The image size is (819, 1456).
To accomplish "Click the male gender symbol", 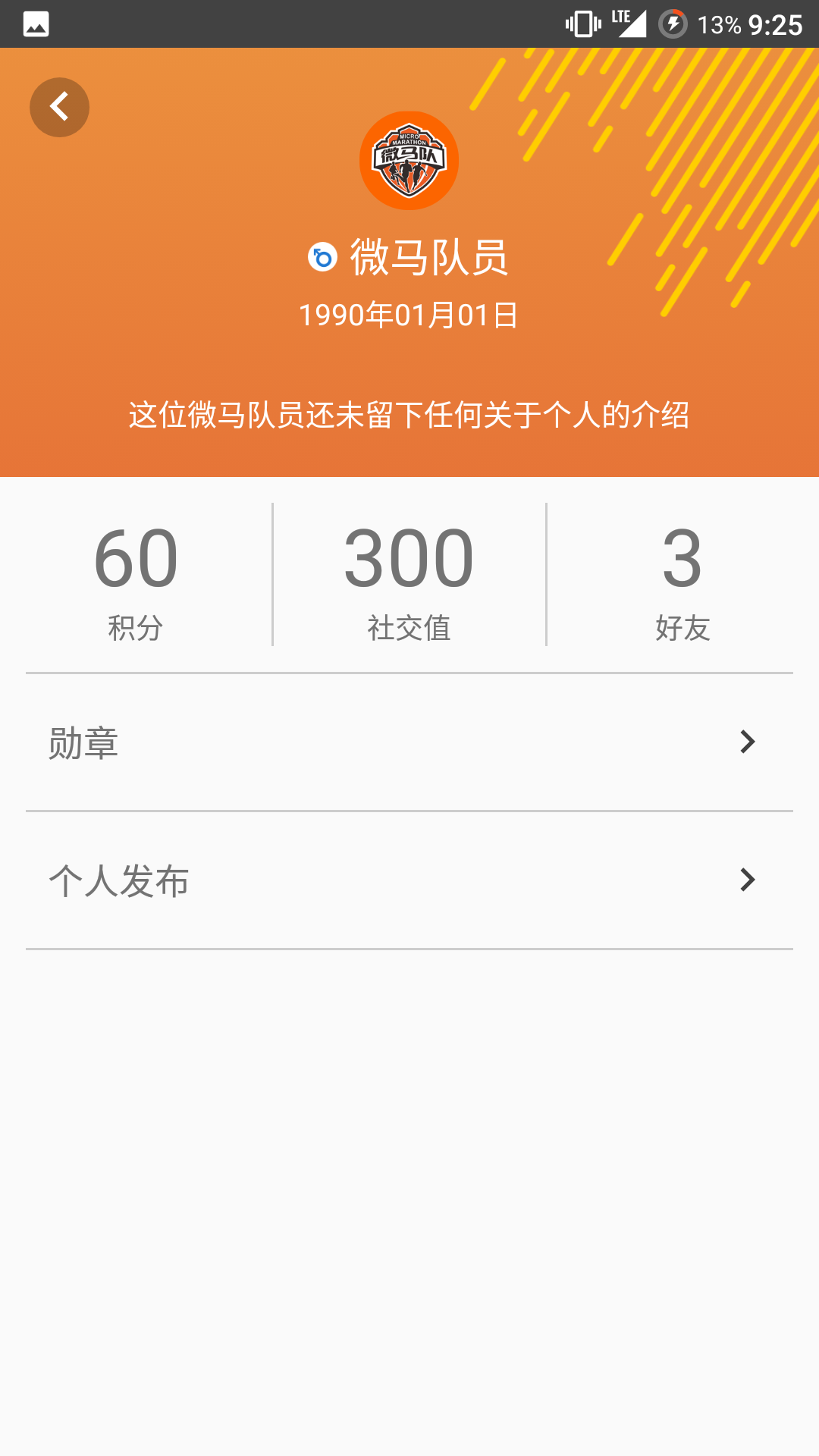I will (322, 258).
